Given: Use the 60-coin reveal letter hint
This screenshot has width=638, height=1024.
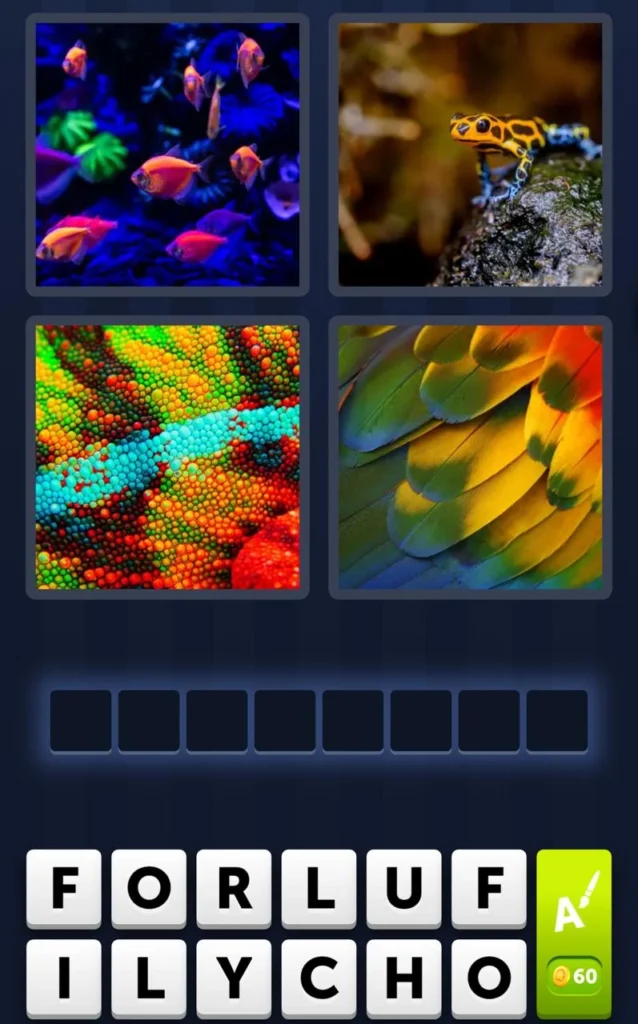Looking at the screenshot, I should [573, 933].
